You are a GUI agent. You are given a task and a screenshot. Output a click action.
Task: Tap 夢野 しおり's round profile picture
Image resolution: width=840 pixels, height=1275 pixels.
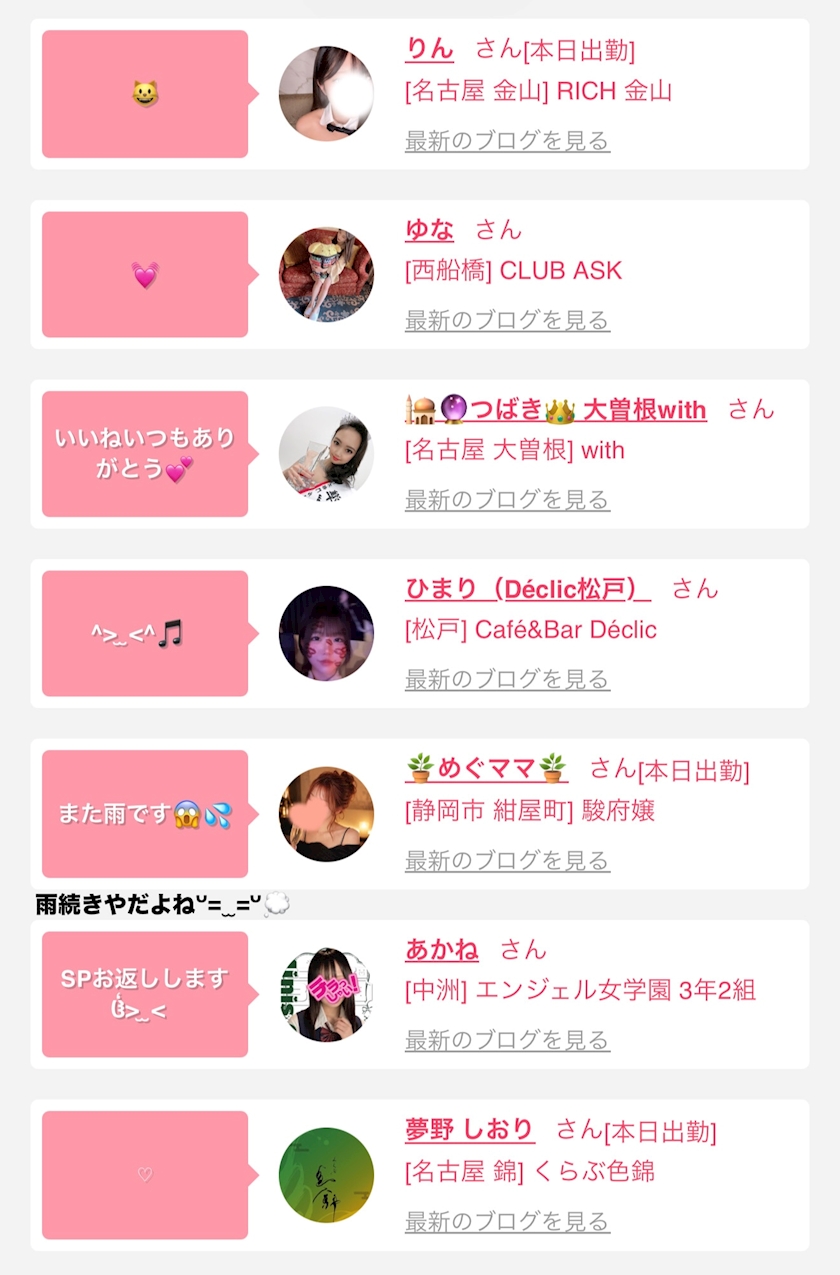326,1175
